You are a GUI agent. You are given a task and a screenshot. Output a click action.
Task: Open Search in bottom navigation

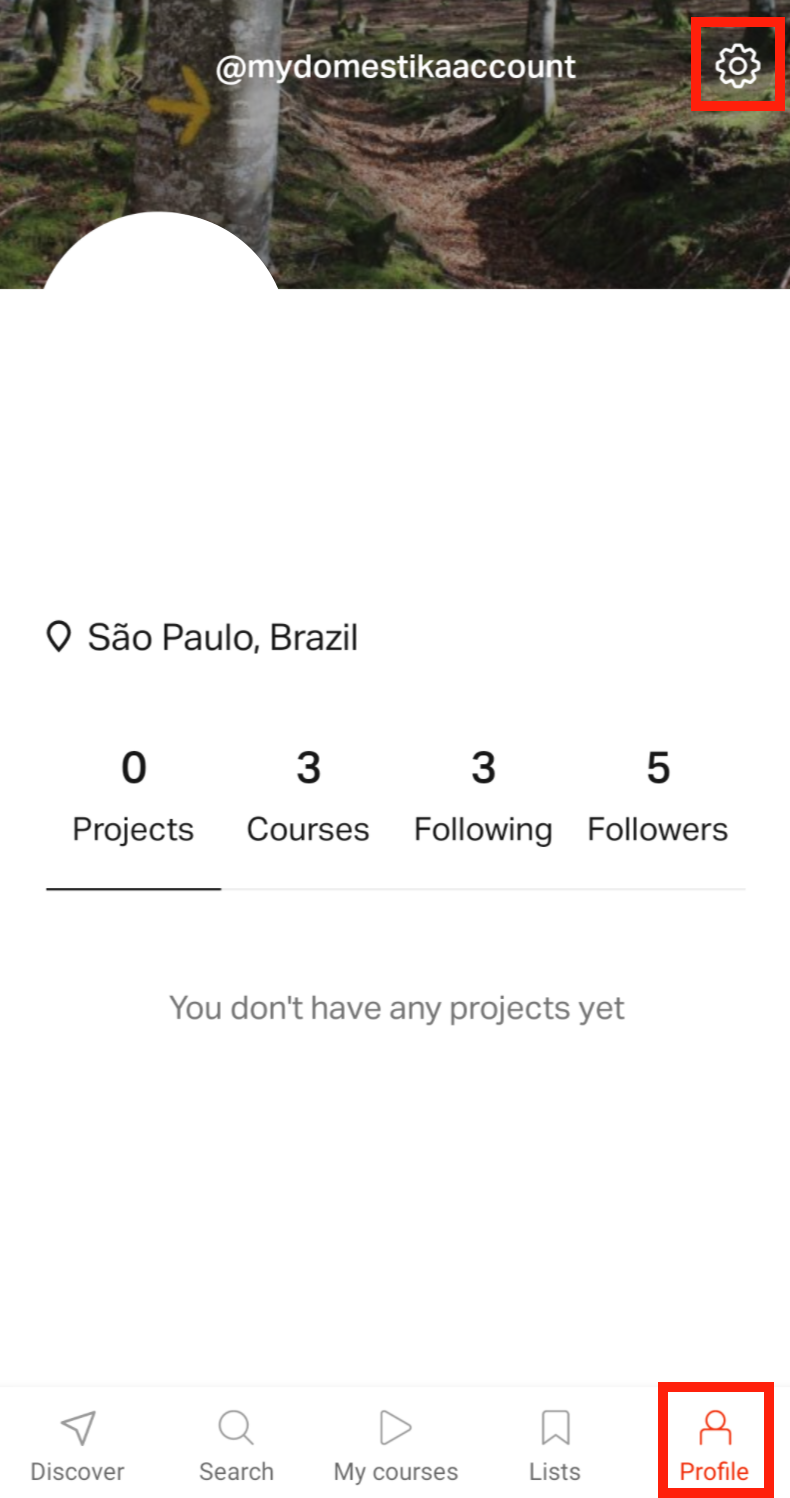(236, 1445)
